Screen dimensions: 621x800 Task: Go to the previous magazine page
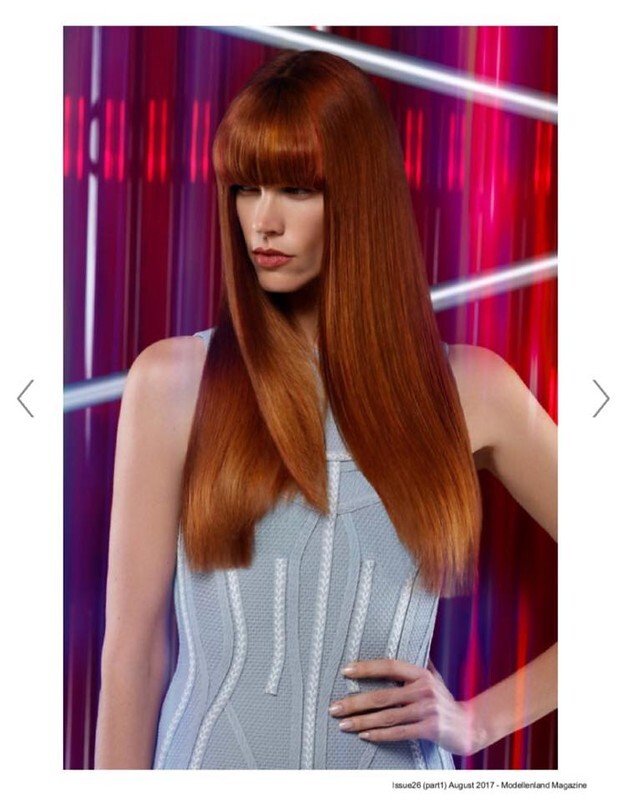(26, 398)
